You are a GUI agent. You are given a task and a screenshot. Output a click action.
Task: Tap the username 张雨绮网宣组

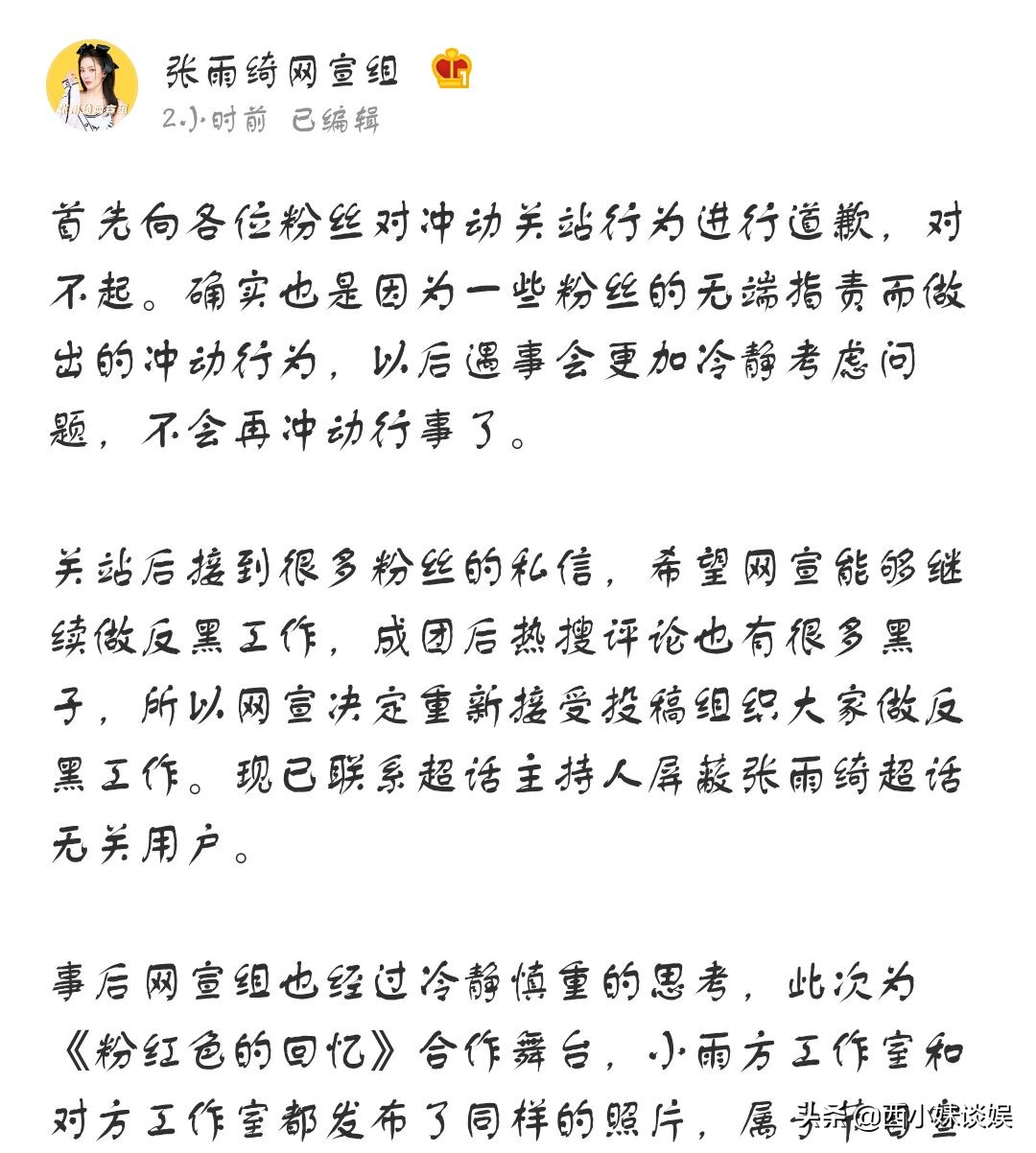[x=282, y=69]
